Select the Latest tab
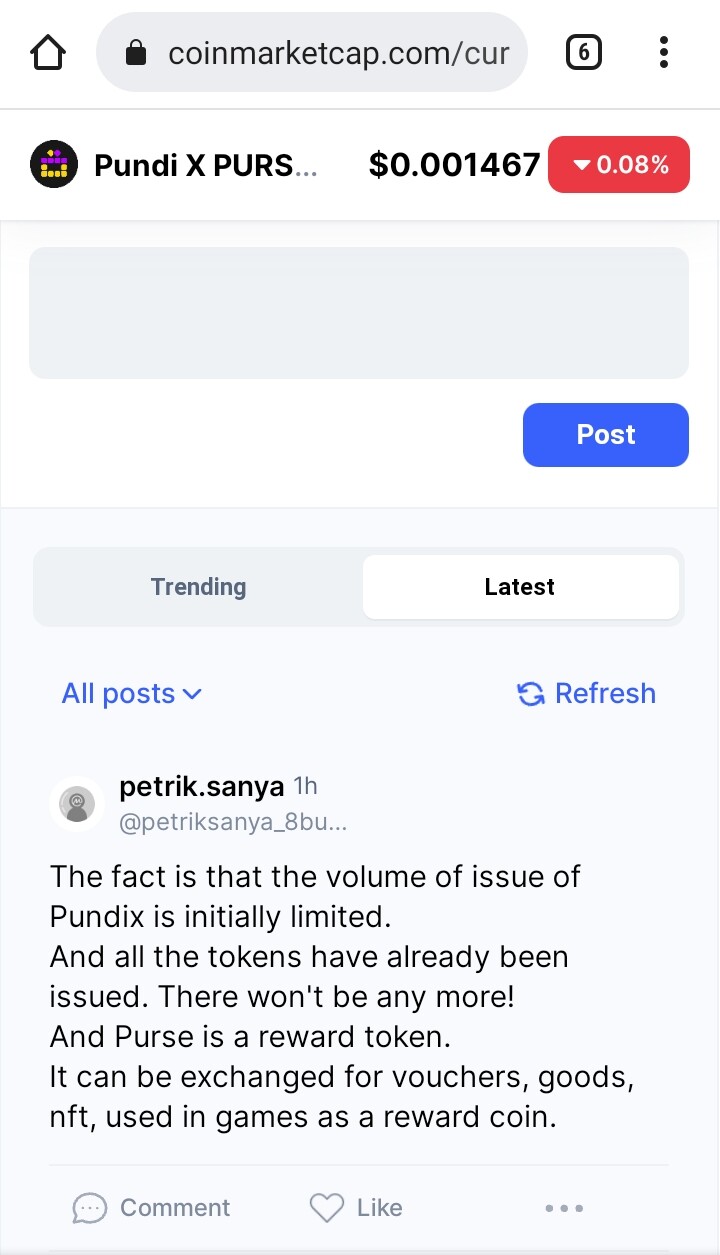The height and width of the screenshot is (1255, 720). (519, 587)
